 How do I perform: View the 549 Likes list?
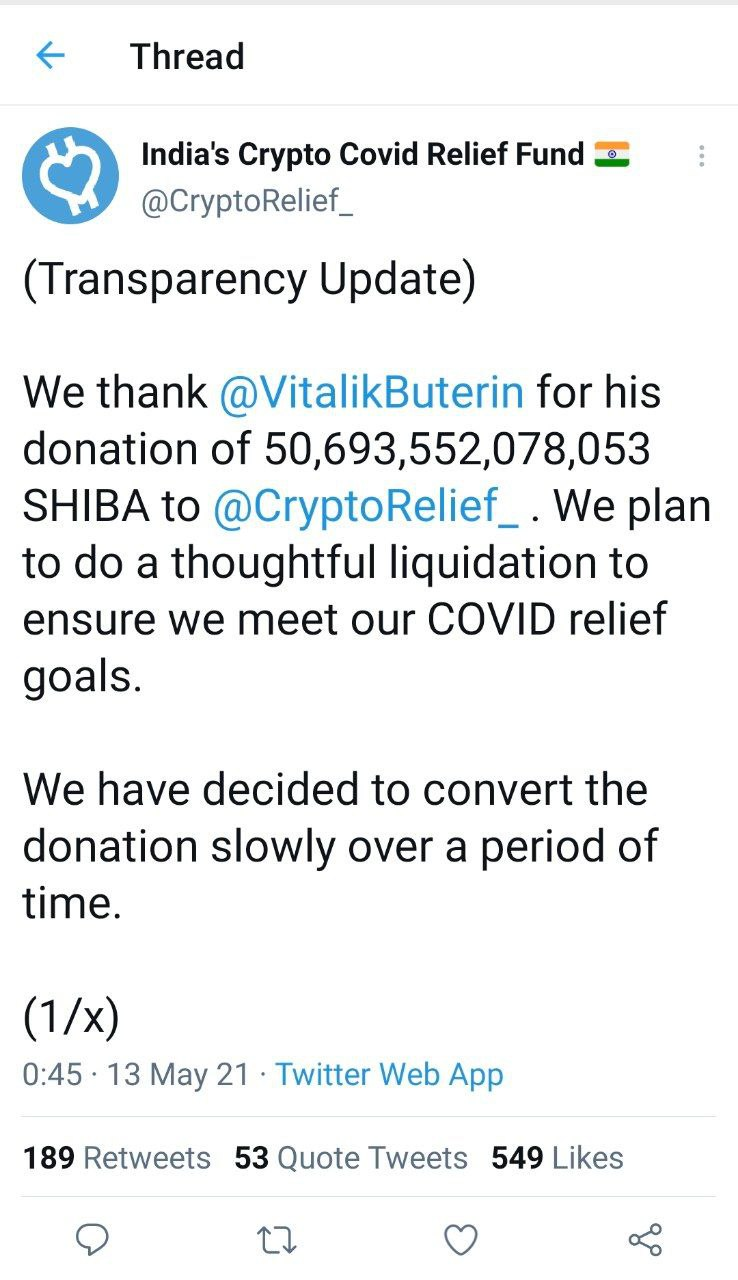click(557, 1158)
